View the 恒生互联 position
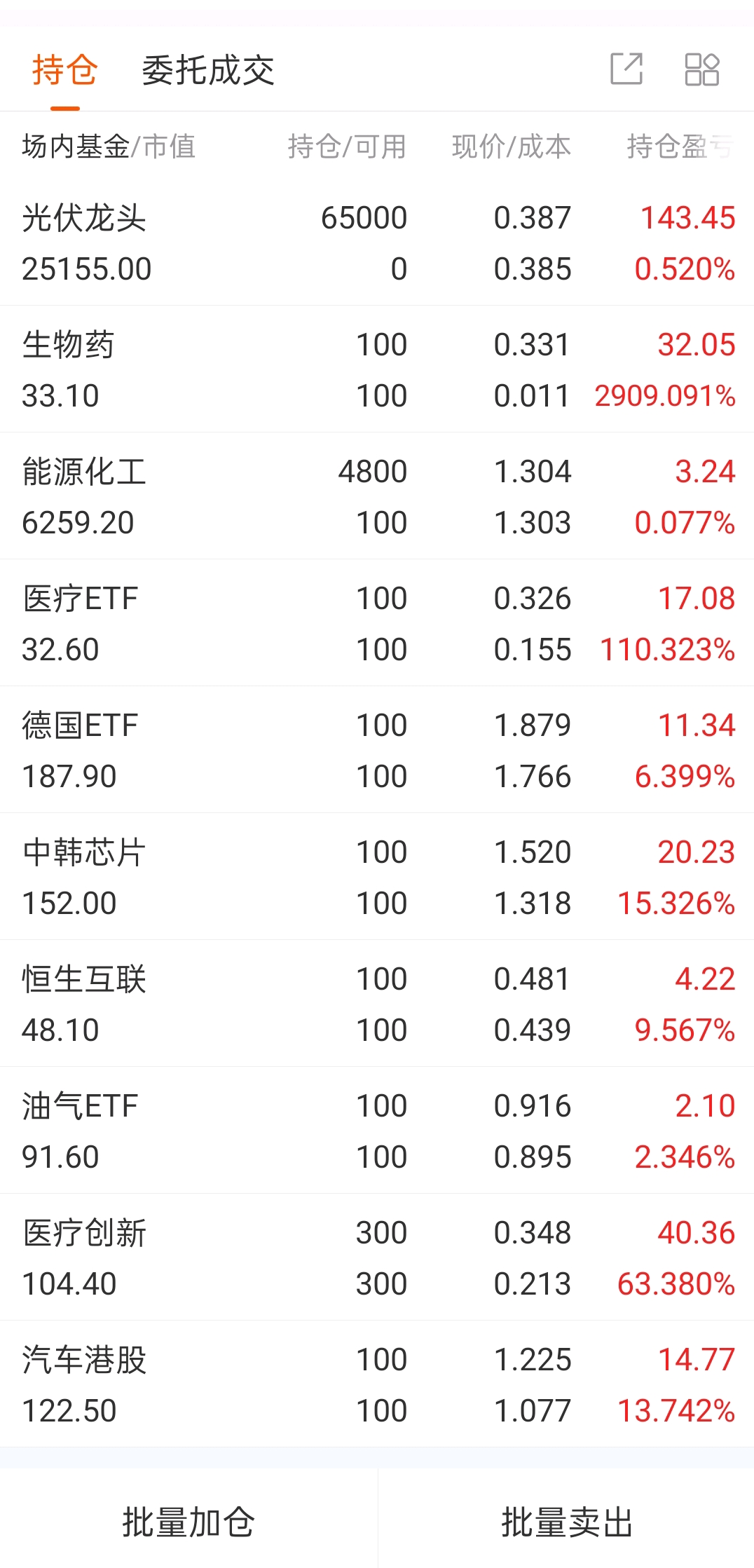Viewport: 754px width, 1568px height. pyautogui.click(x=377, y=1004)
